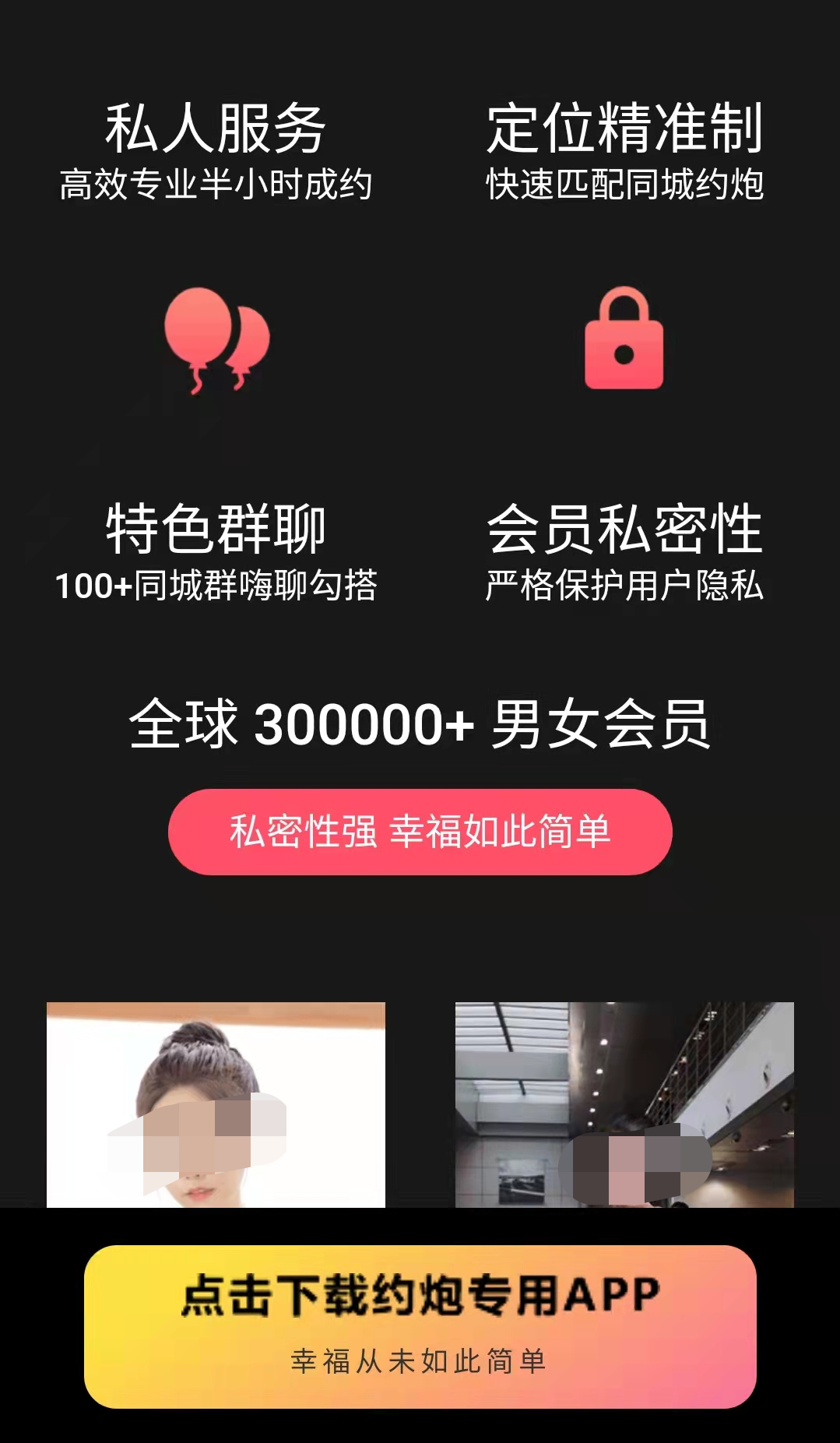Image resolution: width=840 pixels, height=1443 pixels.
Task: Tap the 点击下载约炮专用APP download button
Action: pyautogui.click(x=420, y=1325)
